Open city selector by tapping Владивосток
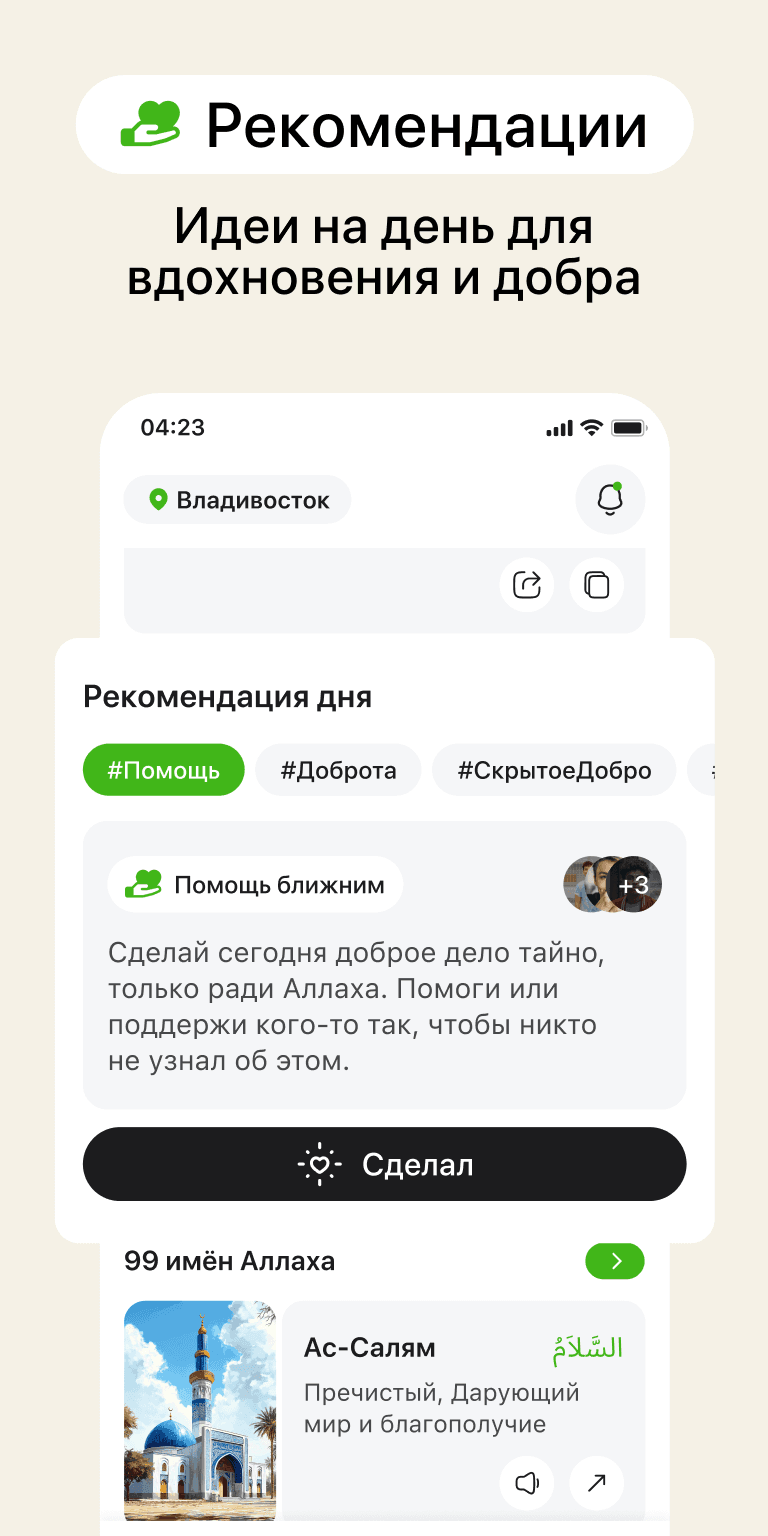This screenshot has width=768, height=1536. pos(248,499)
